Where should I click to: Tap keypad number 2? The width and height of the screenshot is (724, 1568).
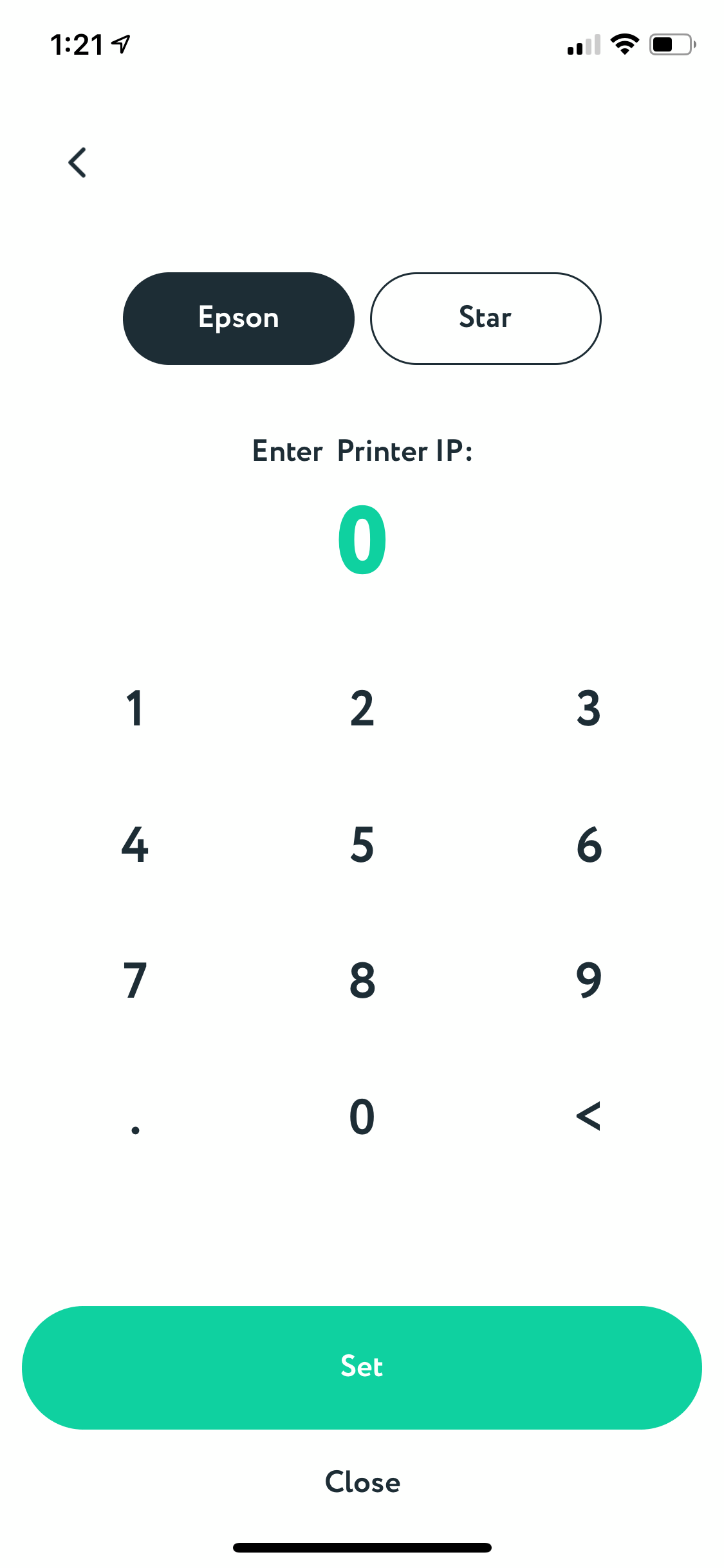362,709
